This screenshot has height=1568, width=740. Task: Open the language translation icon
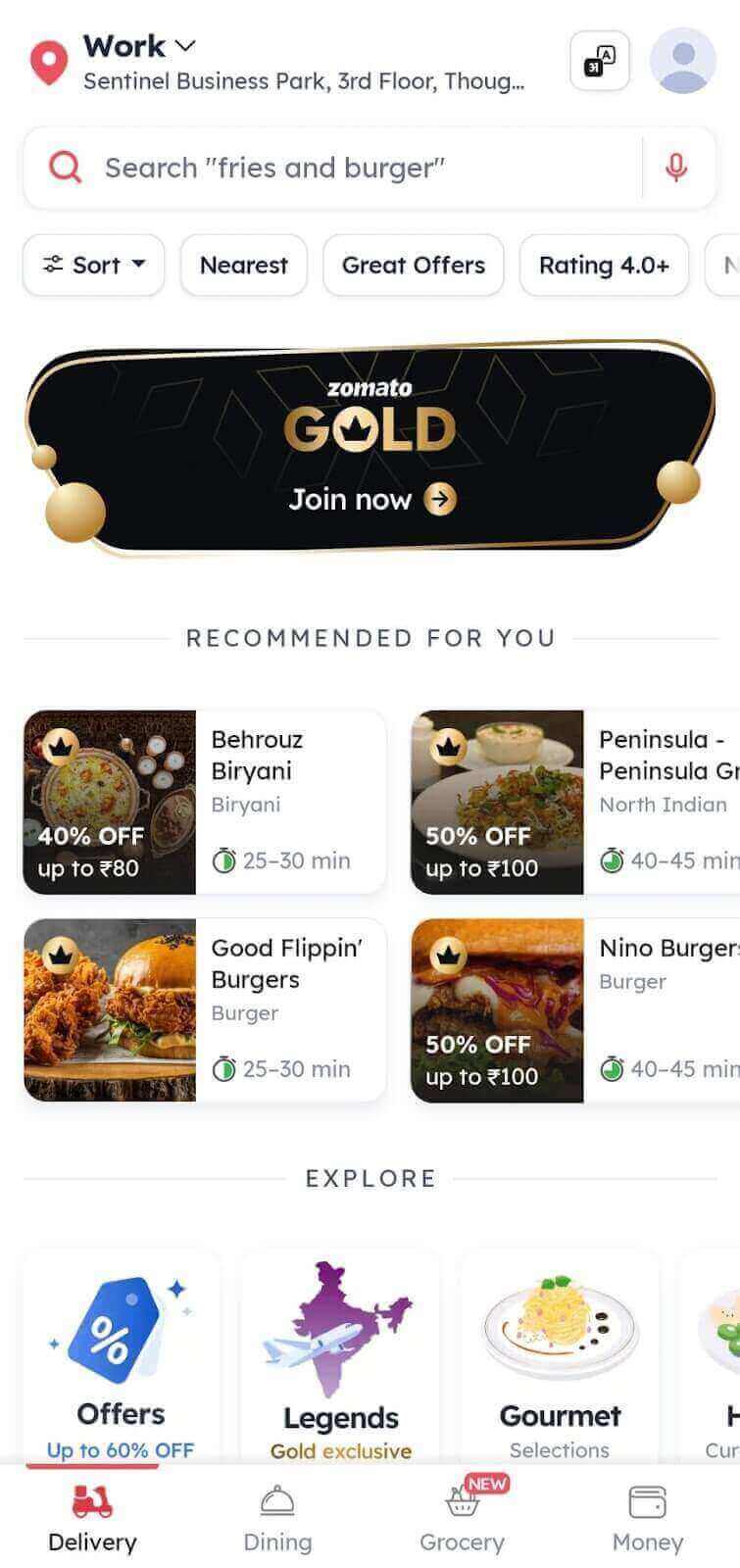point(599,61)
